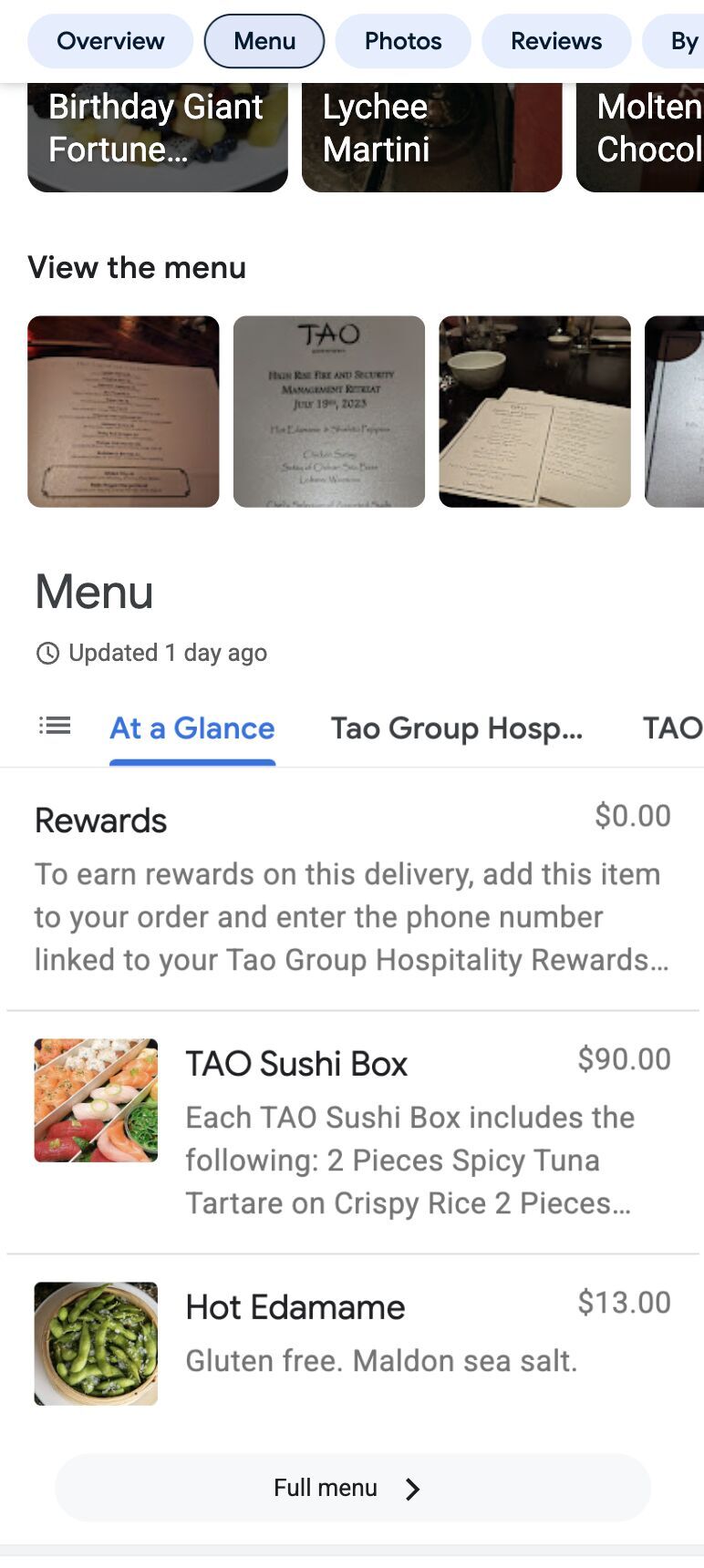The image size is (704, 1568).
Task: Open the menu photo with a bowl
Action: coord(534,411)
